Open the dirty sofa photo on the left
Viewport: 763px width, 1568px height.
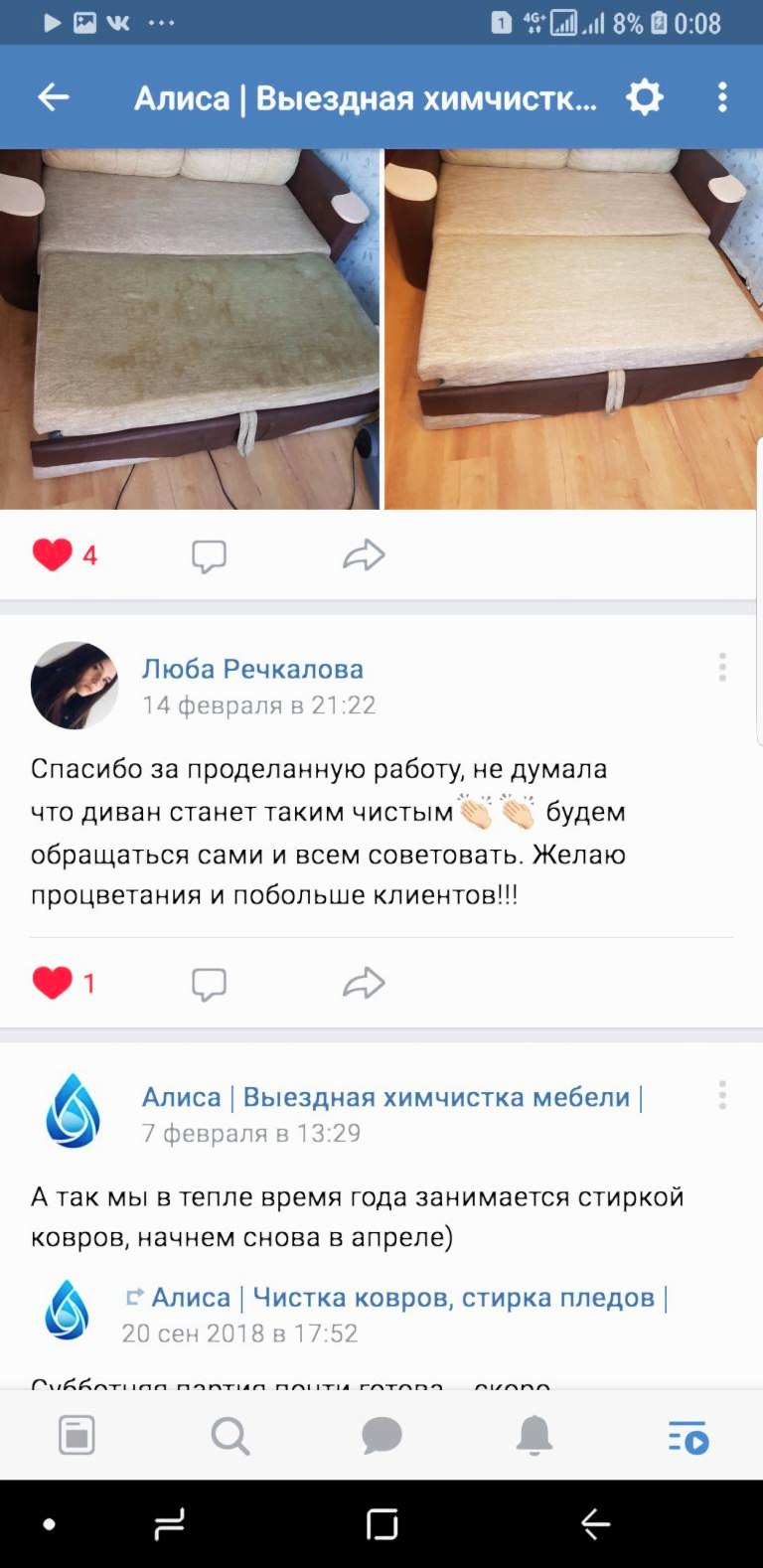tap(189, 328)
